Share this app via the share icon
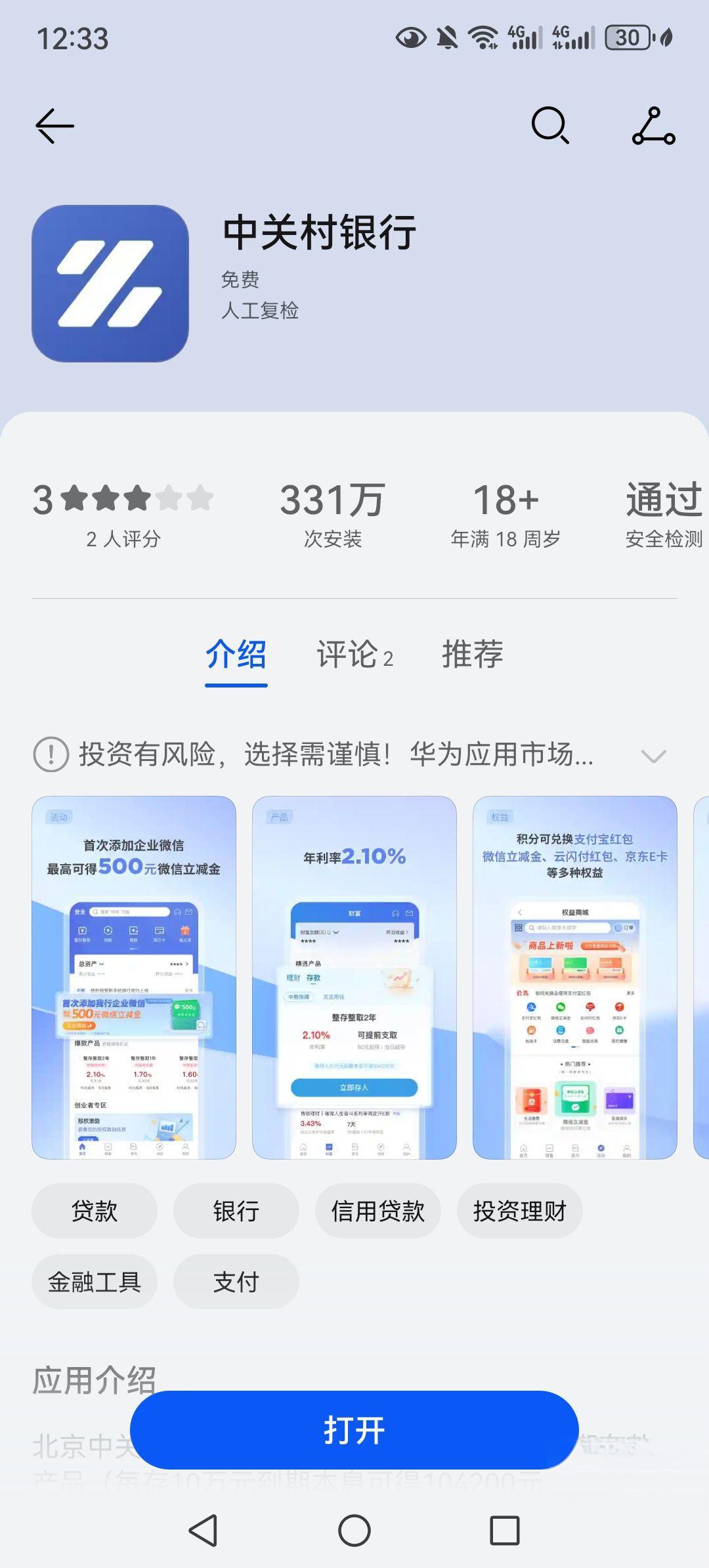This screenshot has width=709, height=1568. pos(653,125)
